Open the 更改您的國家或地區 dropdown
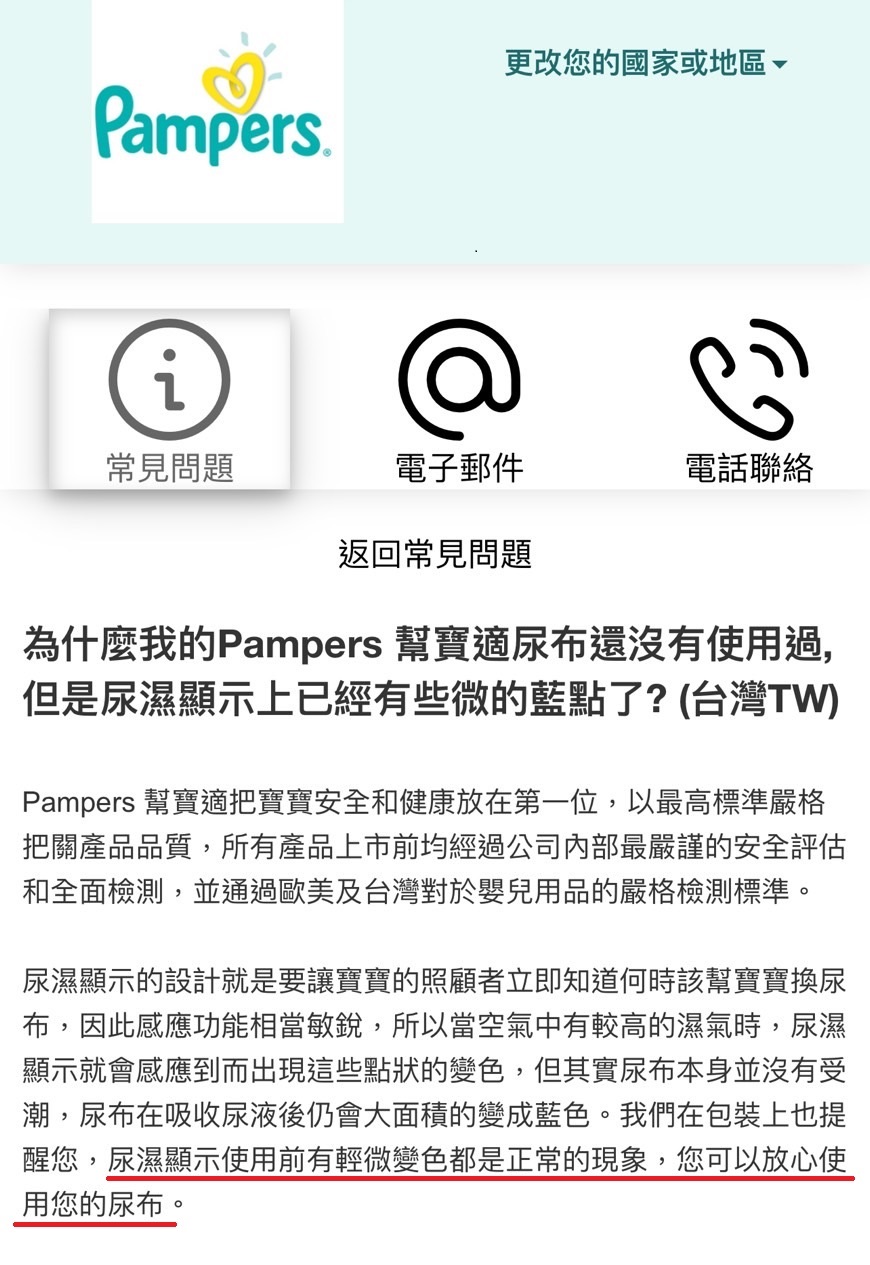 click(x=645, y=63)
